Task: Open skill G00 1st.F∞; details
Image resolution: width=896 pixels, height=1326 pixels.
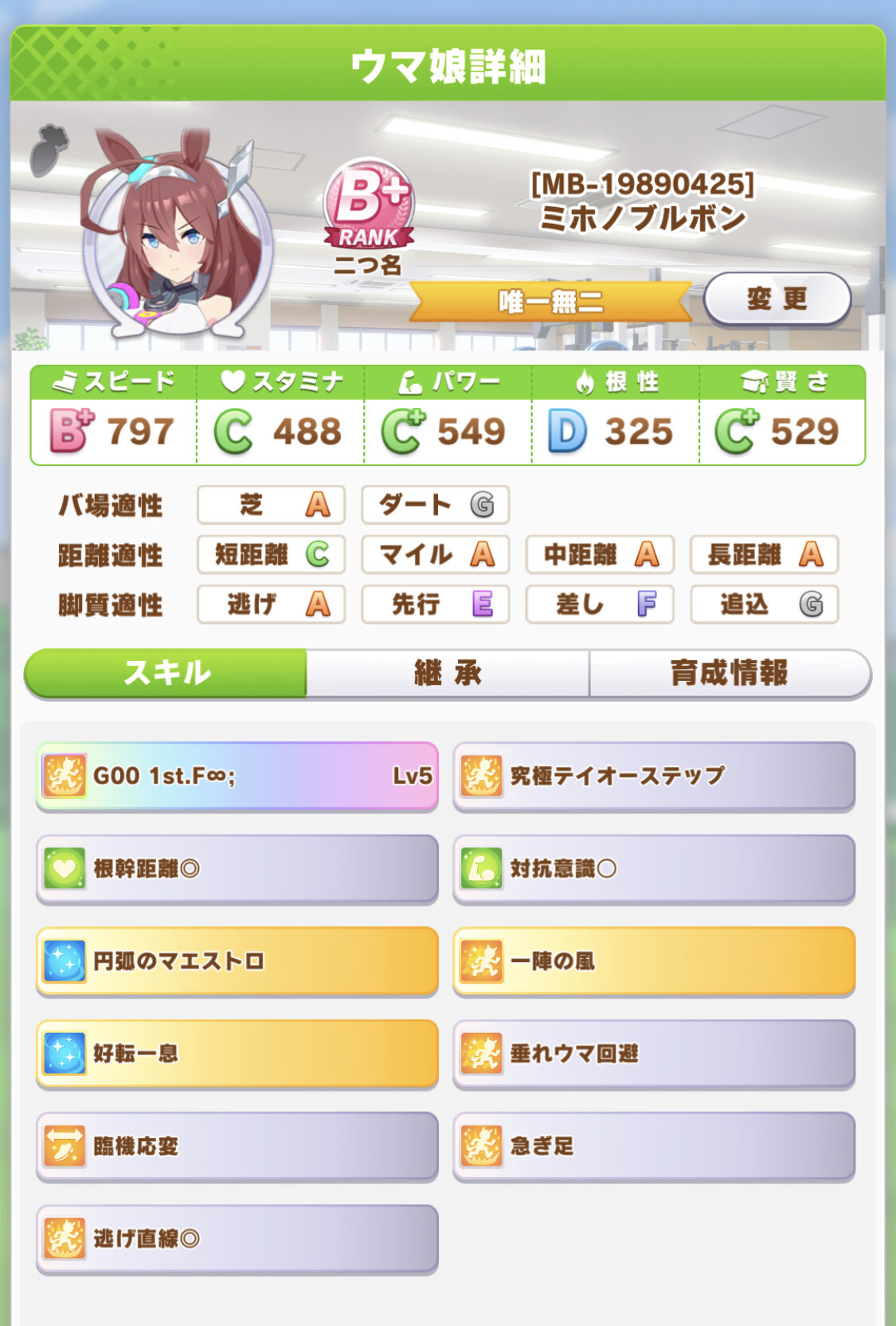Action: pos(237,776)
